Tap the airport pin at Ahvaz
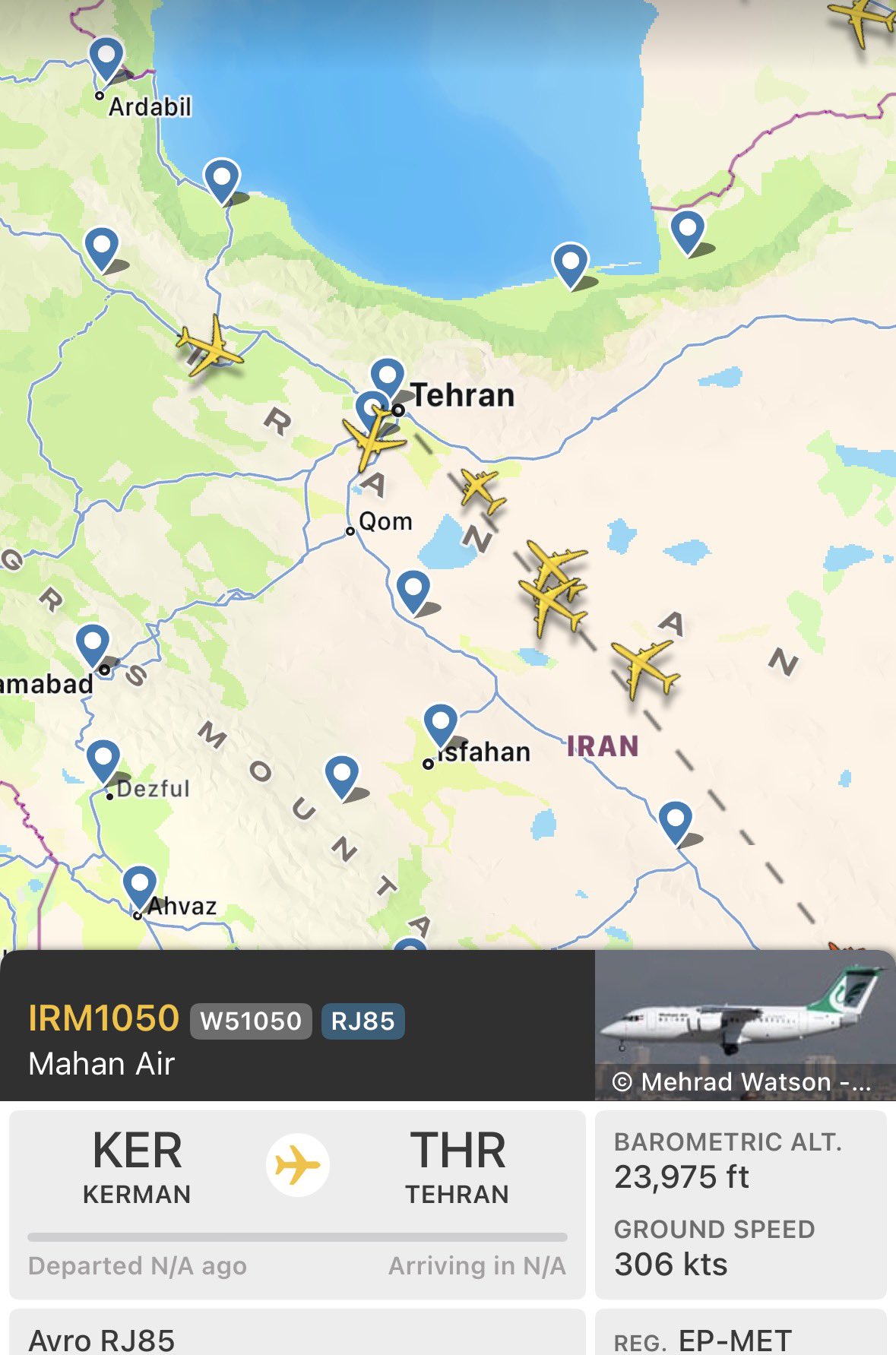The width and height of the screenshot is (896, 1355). click(139, 886)
